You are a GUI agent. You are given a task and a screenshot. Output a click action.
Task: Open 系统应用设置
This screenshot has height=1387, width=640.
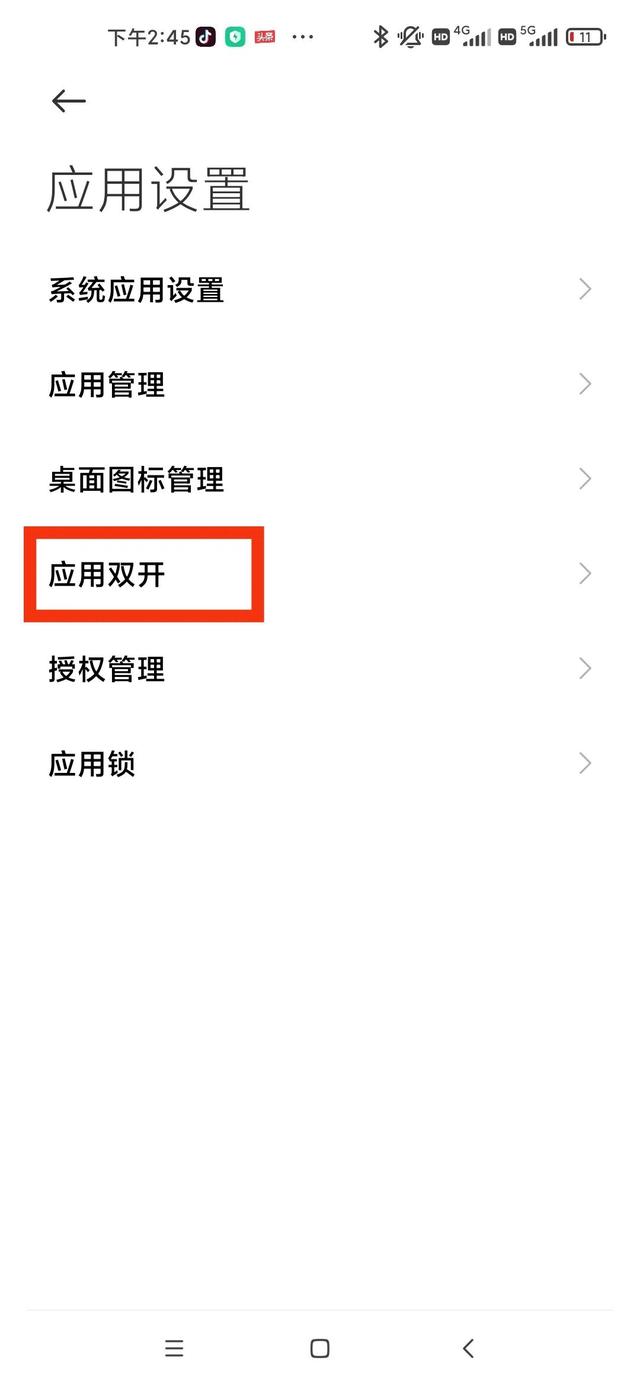pyautogui.click(x=320, y=290)
